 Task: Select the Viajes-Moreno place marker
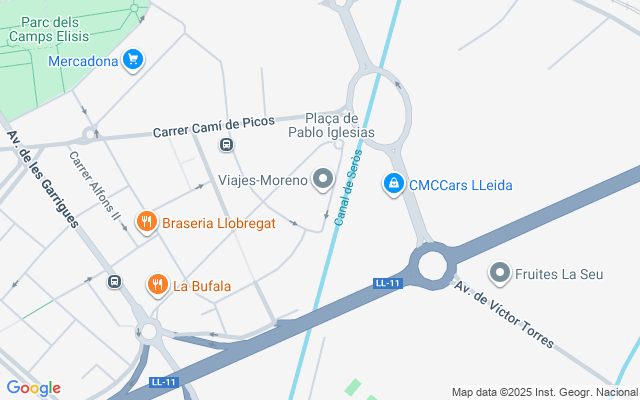pos(323,181)
